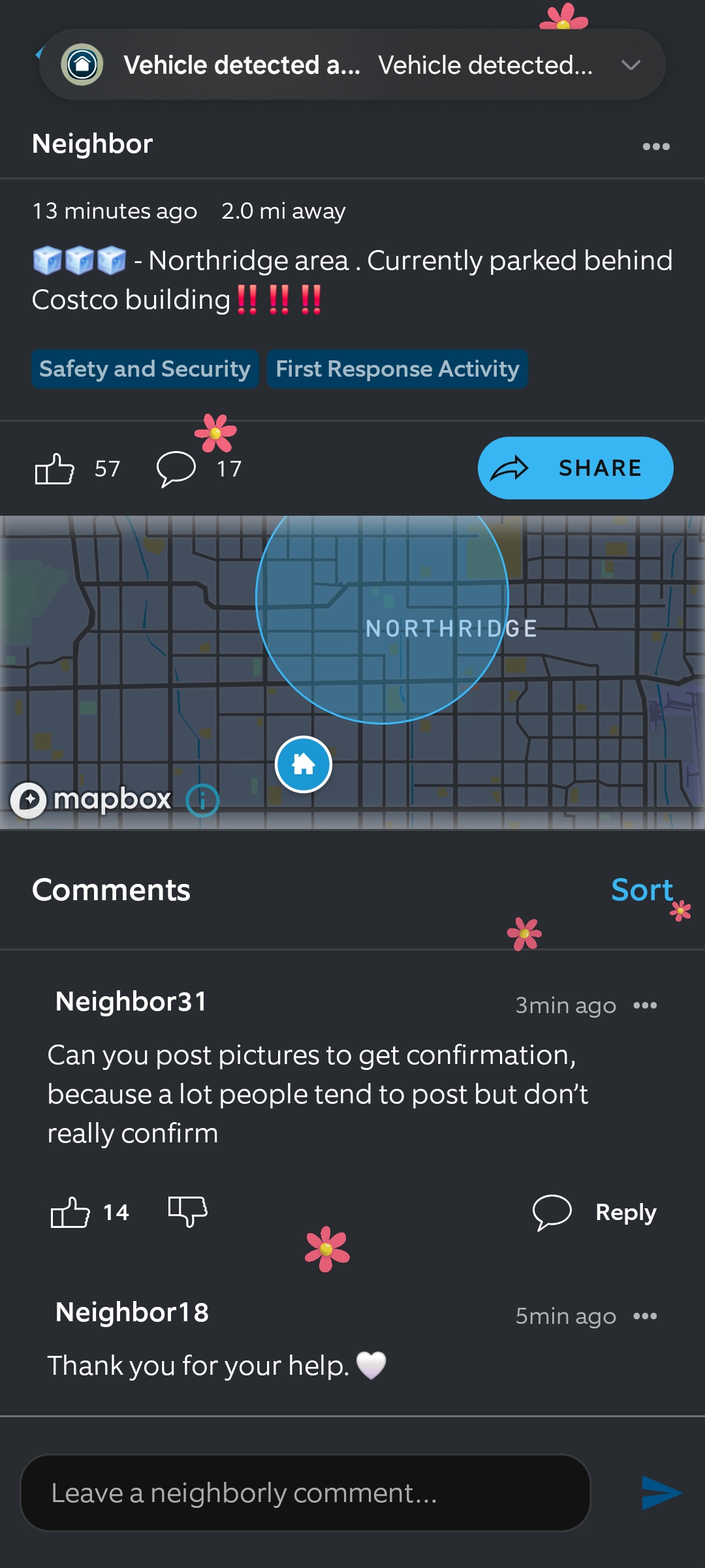Share this Neighbor post

[x=575, y=468]
